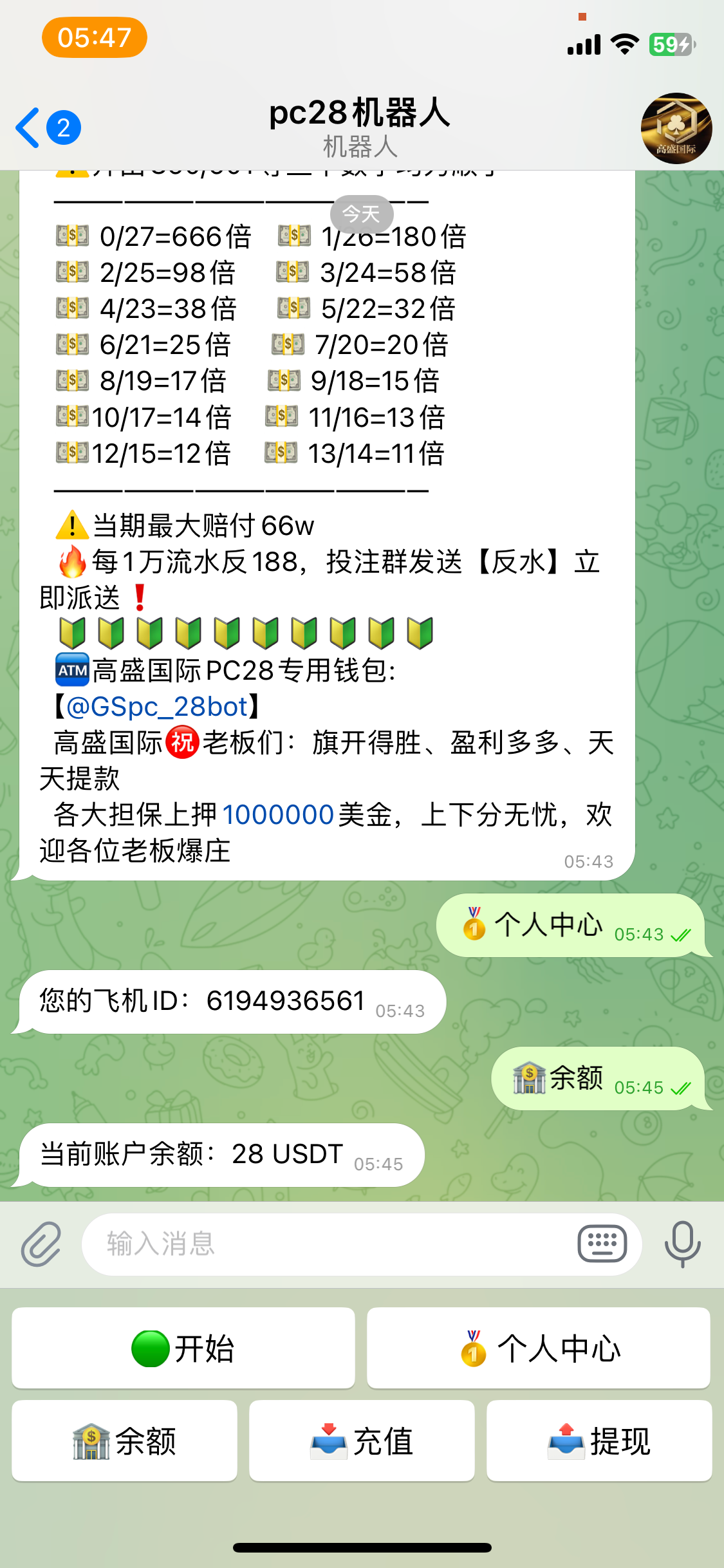This screenshot has height=1568, width=724.
Task: Check balance with the 余额 button
Action: [x=124, y=1441]
